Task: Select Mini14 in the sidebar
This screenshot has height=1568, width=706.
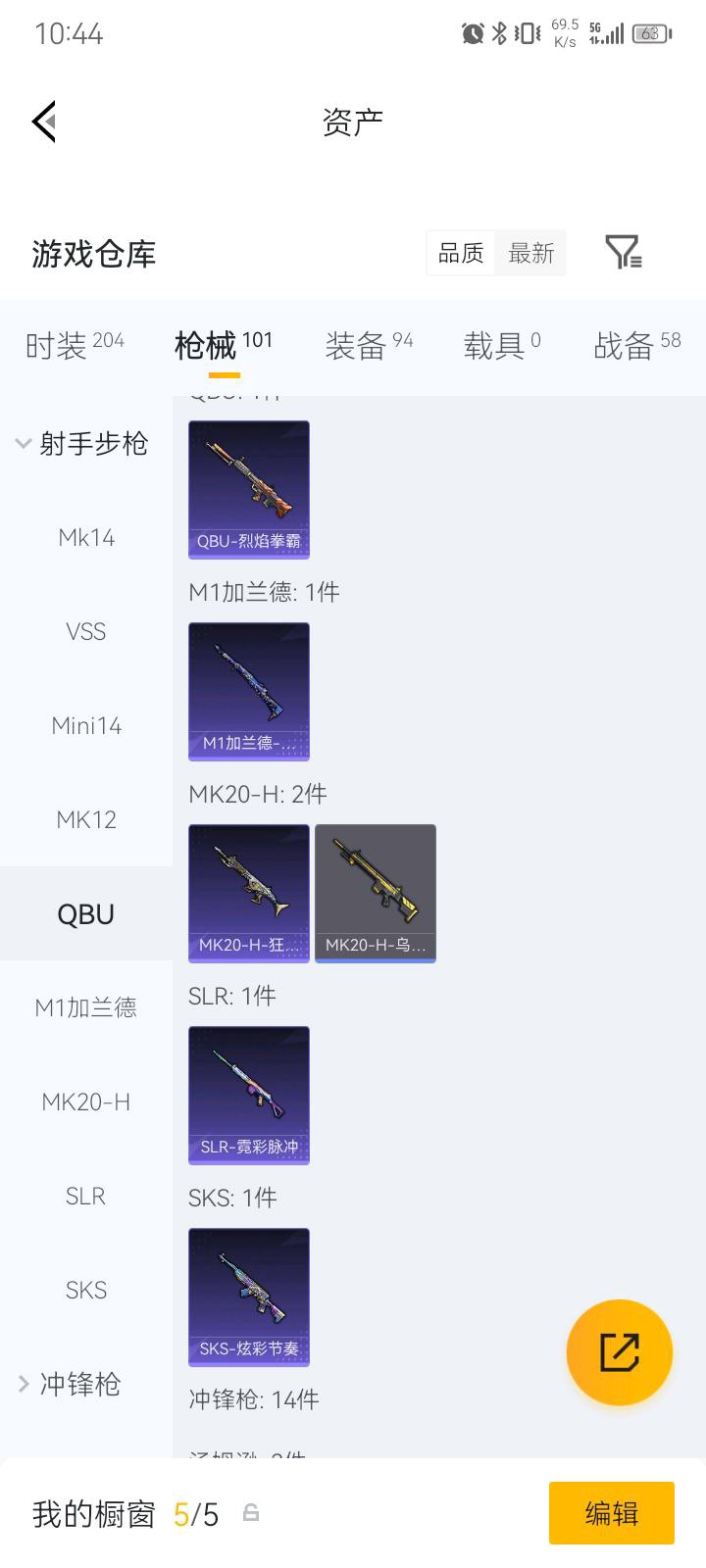Action: point(86,725)
